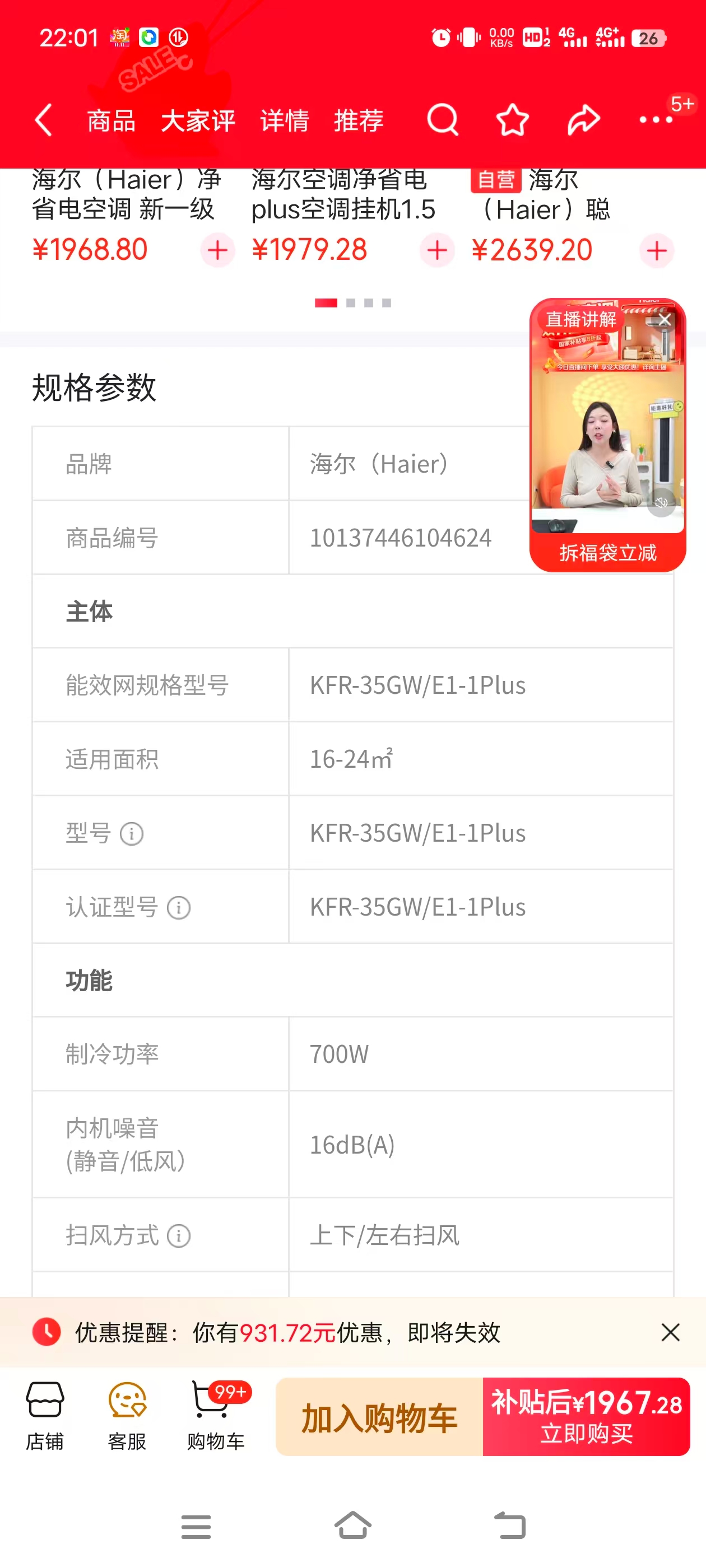Open the search icon in the header
706x1568 pixels.
click(443, 120)
